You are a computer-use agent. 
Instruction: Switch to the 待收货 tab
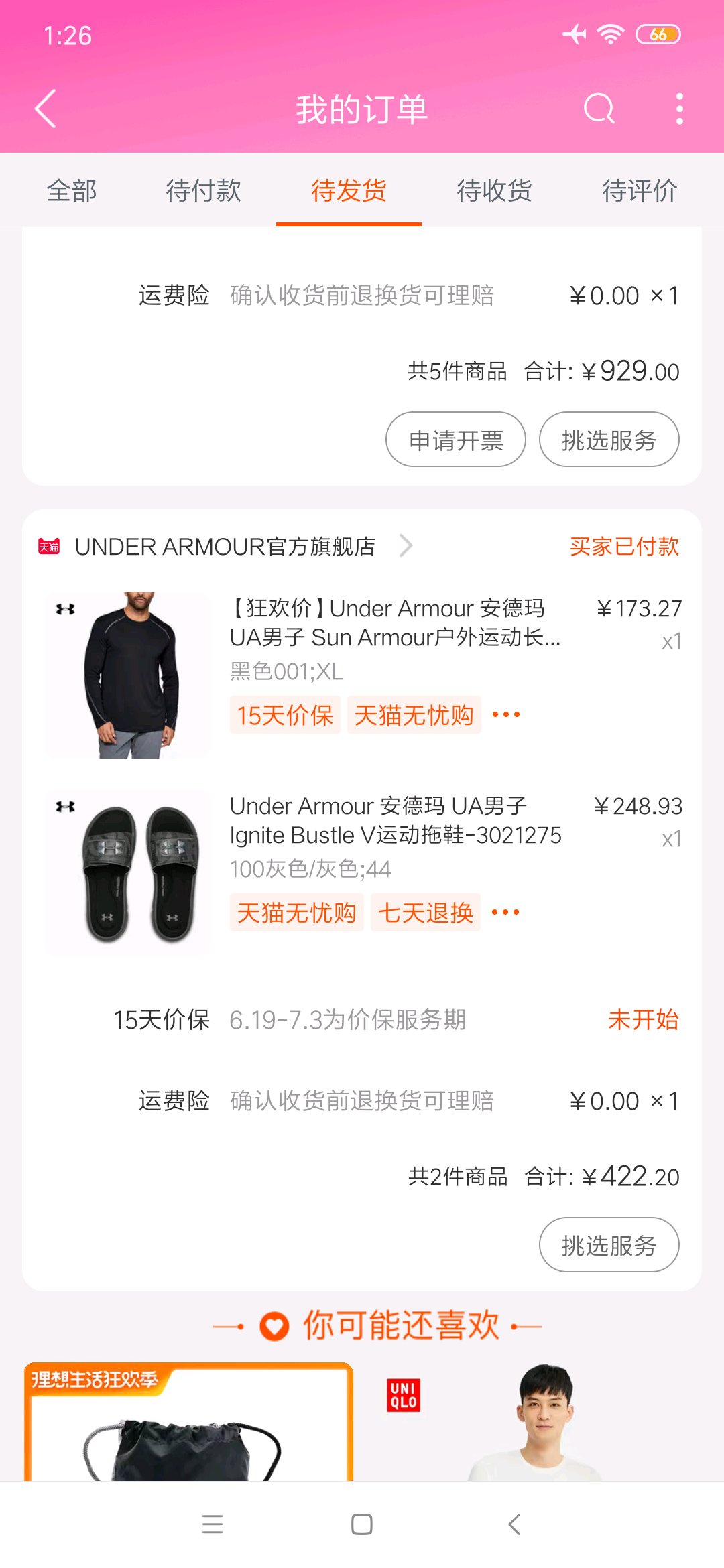click(494, 191)
